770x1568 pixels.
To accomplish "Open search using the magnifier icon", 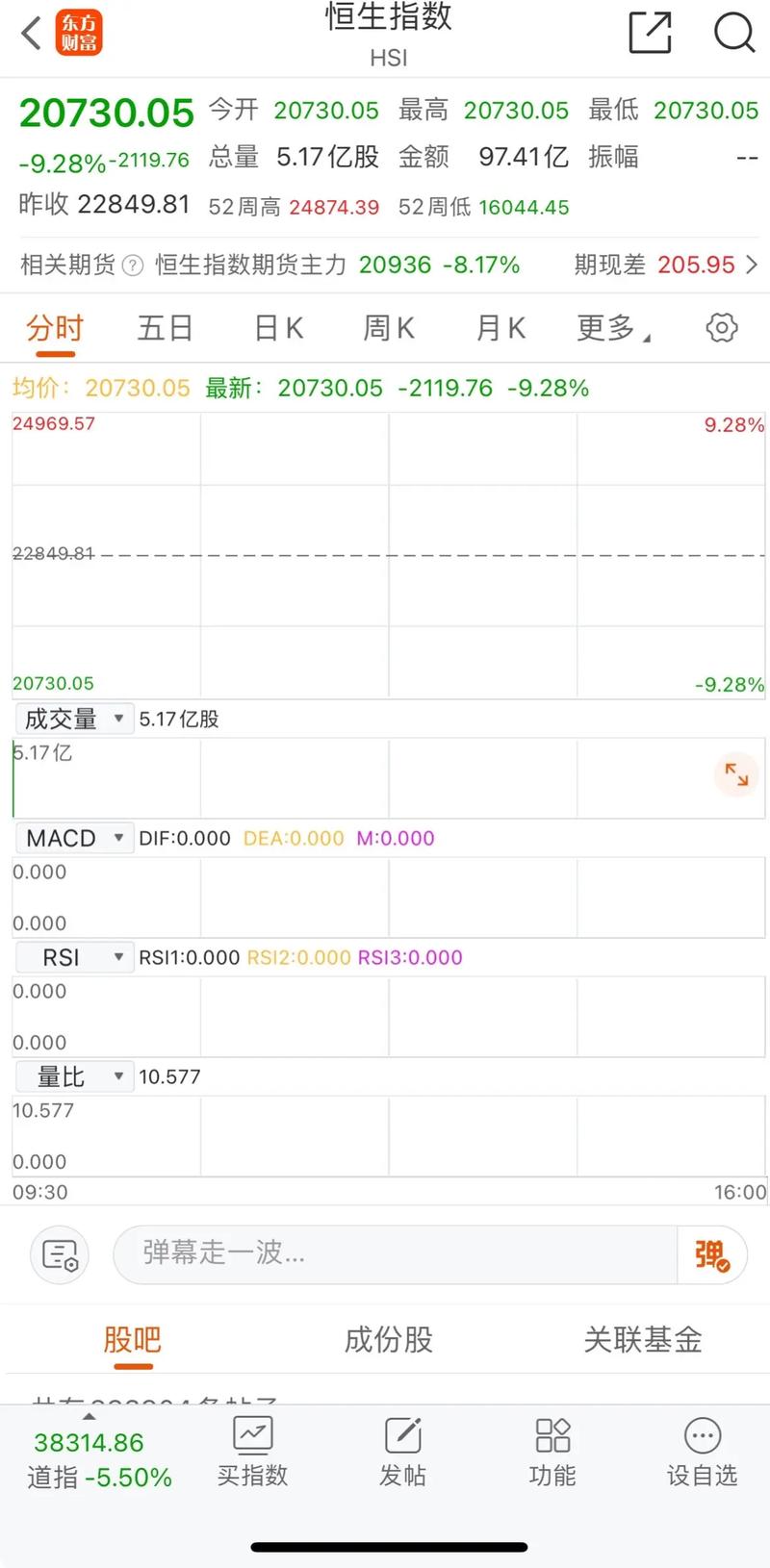I will [733, 34].
